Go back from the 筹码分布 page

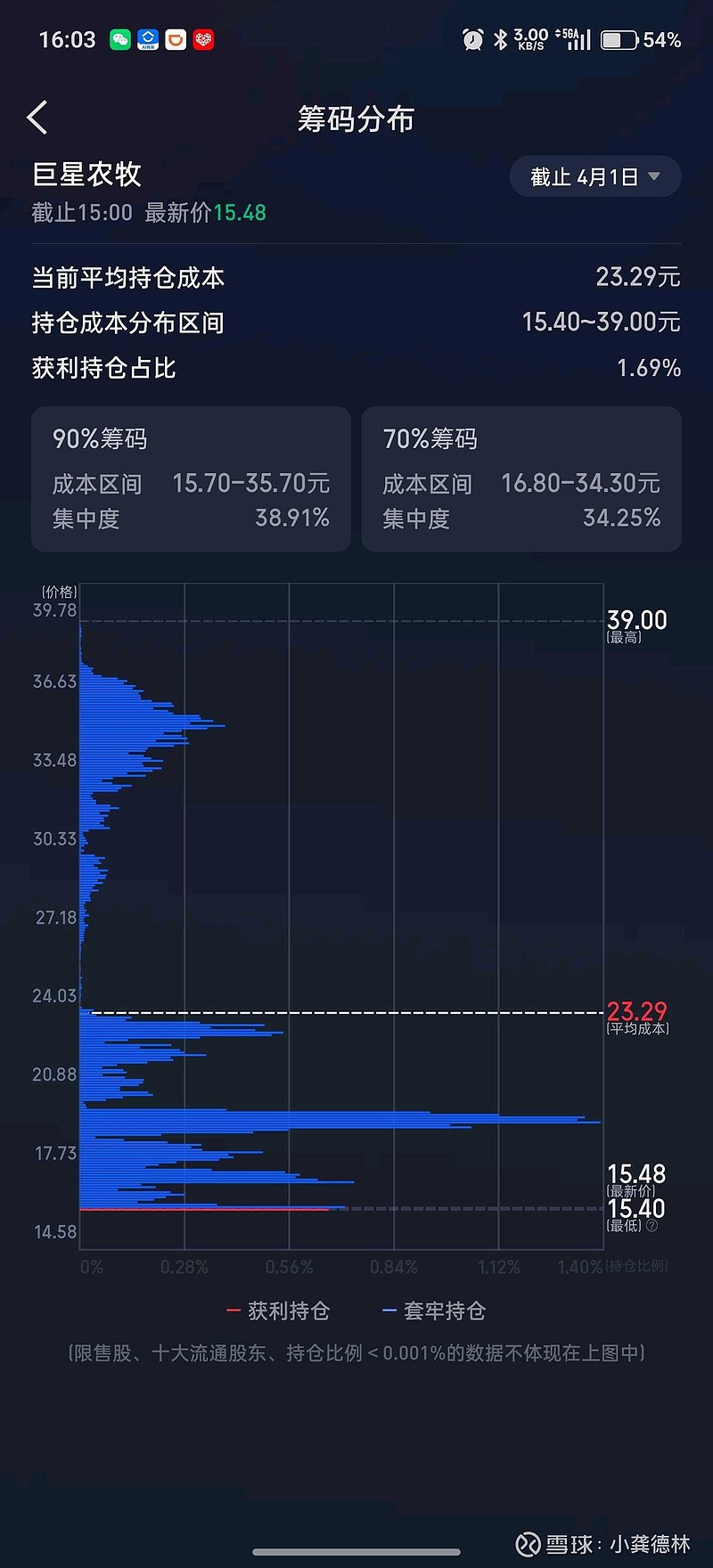[37, 118]
